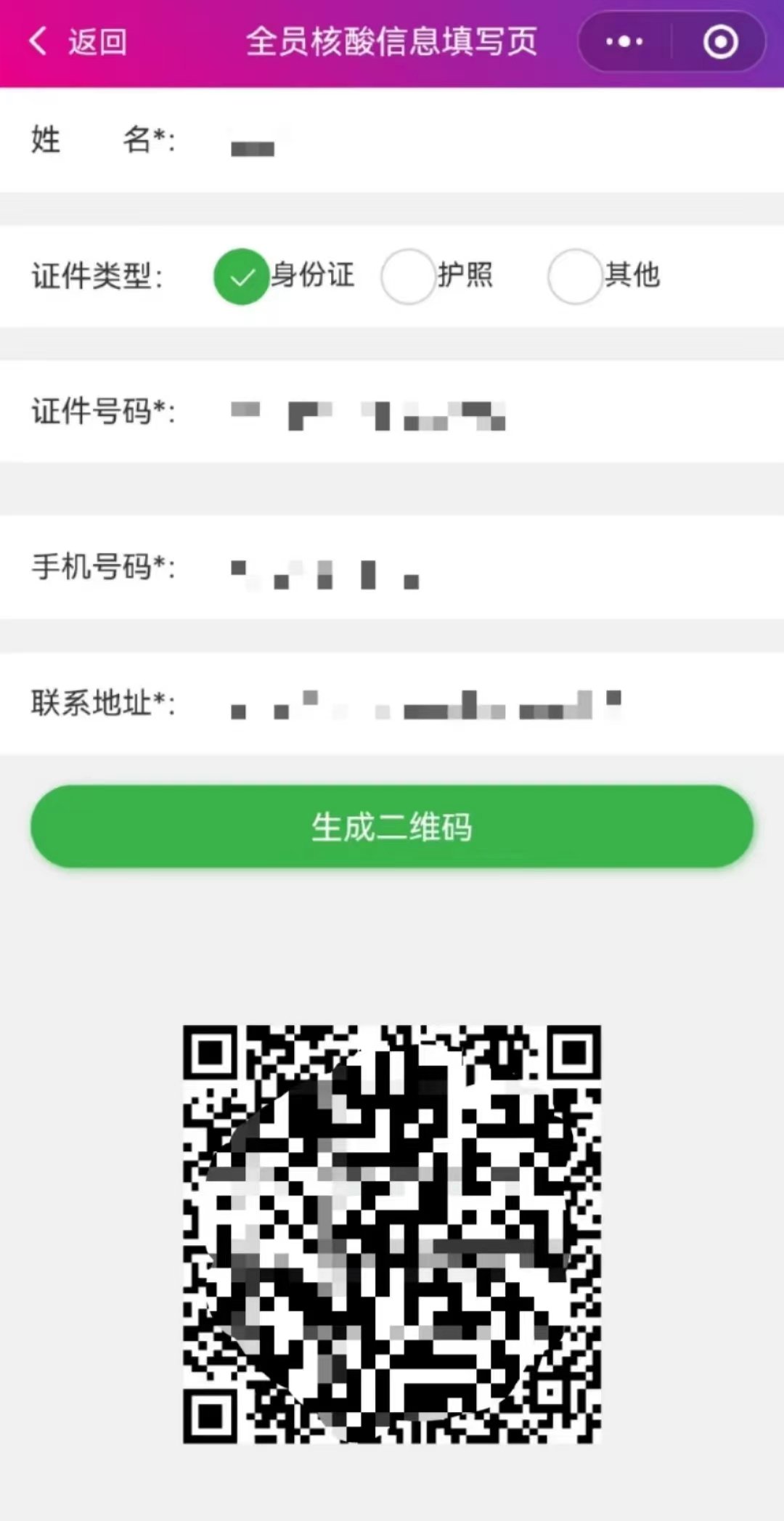Screen dimensions: 784x1521
Task: Go back using the 返回 button
Action: 78,42
